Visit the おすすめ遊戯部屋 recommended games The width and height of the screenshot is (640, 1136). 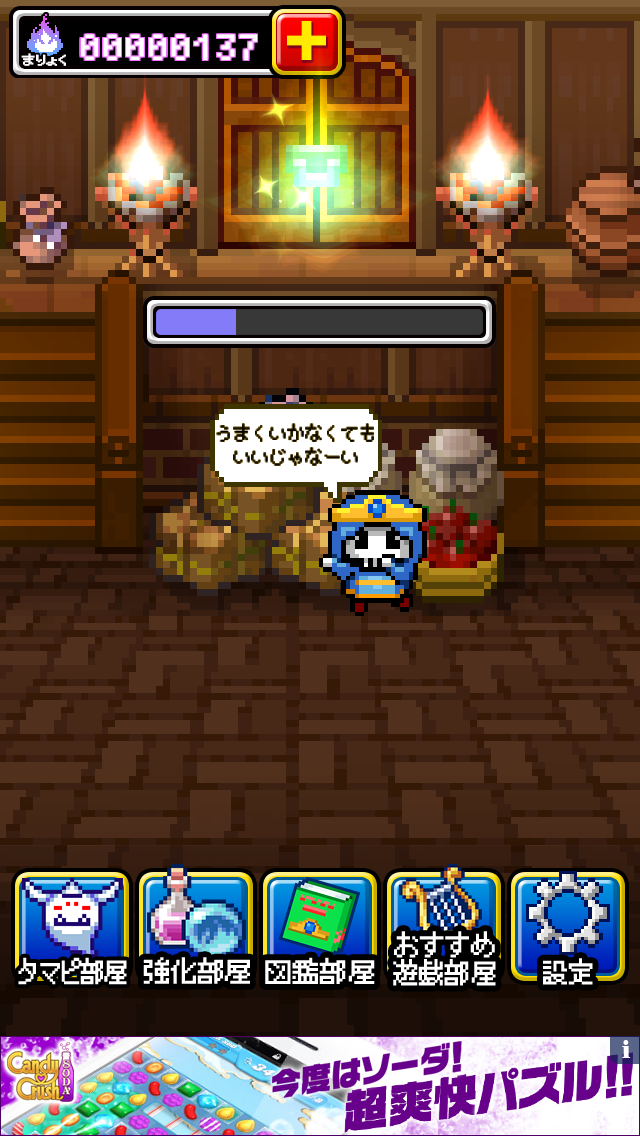point(444,928)
